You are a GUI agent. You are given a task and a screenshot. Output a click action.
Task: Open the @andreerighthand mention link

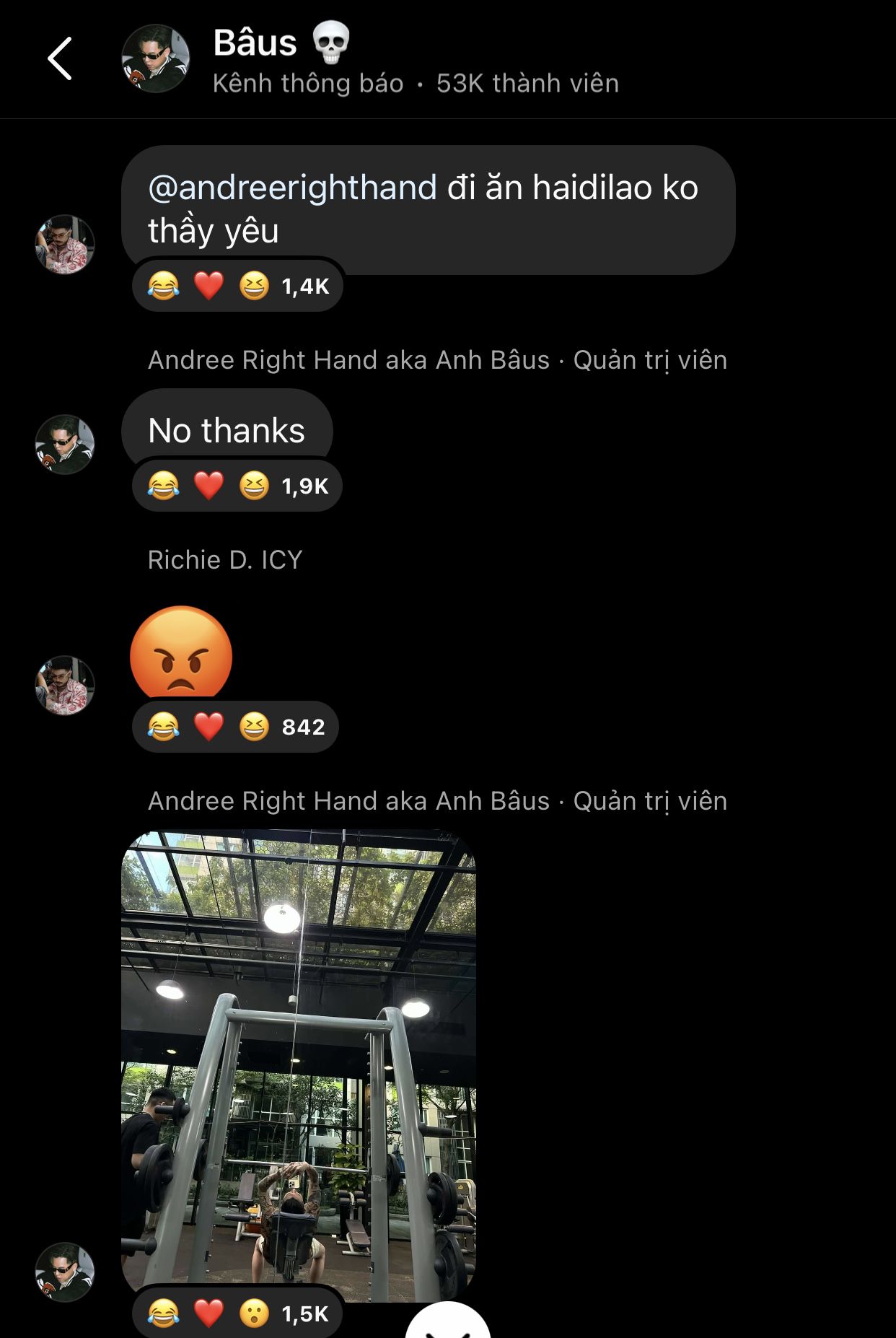pos(292,188)
